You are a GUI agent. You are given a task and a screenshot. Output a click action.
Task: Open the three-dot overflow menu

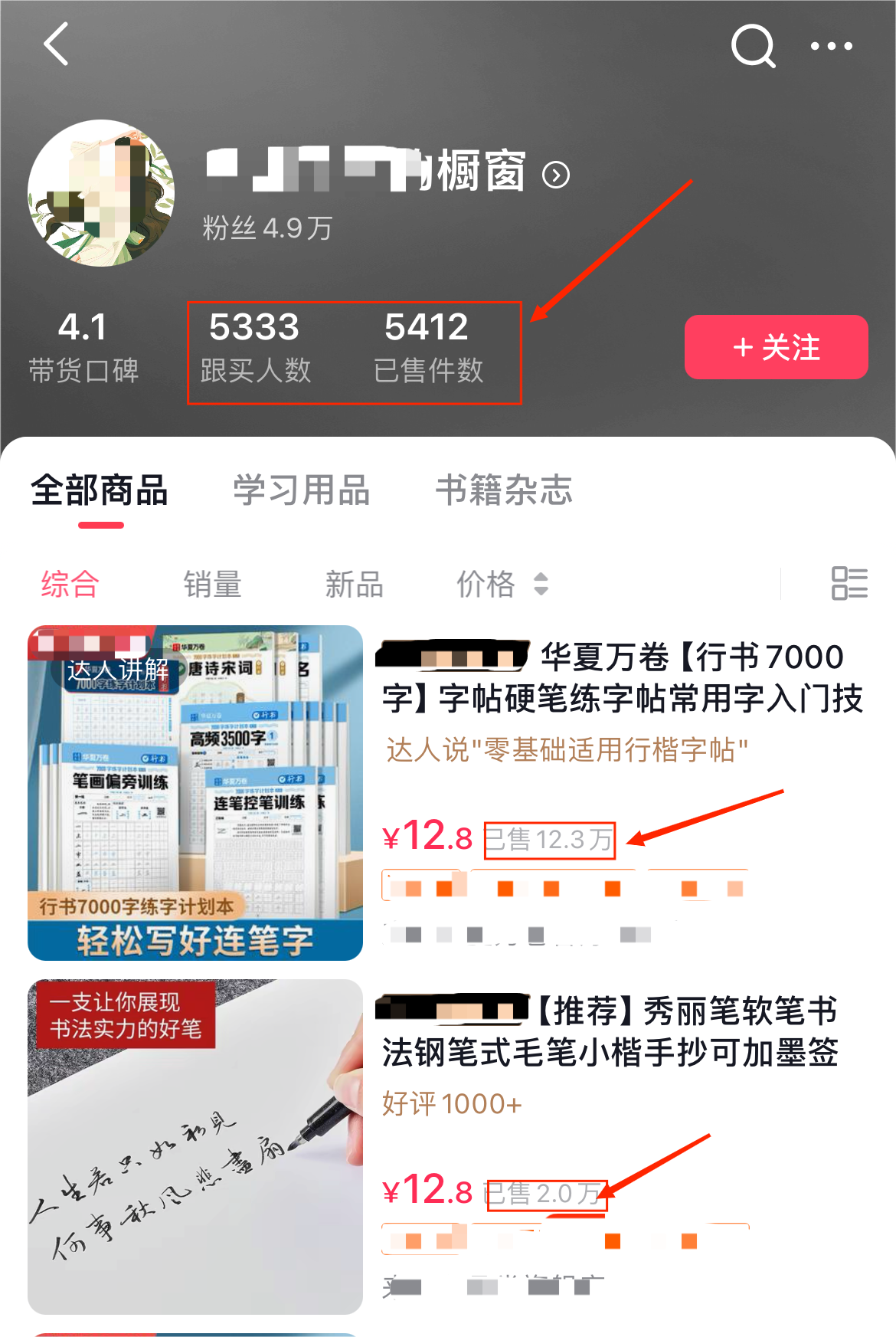pyautogui.click(x=831, y=46)
